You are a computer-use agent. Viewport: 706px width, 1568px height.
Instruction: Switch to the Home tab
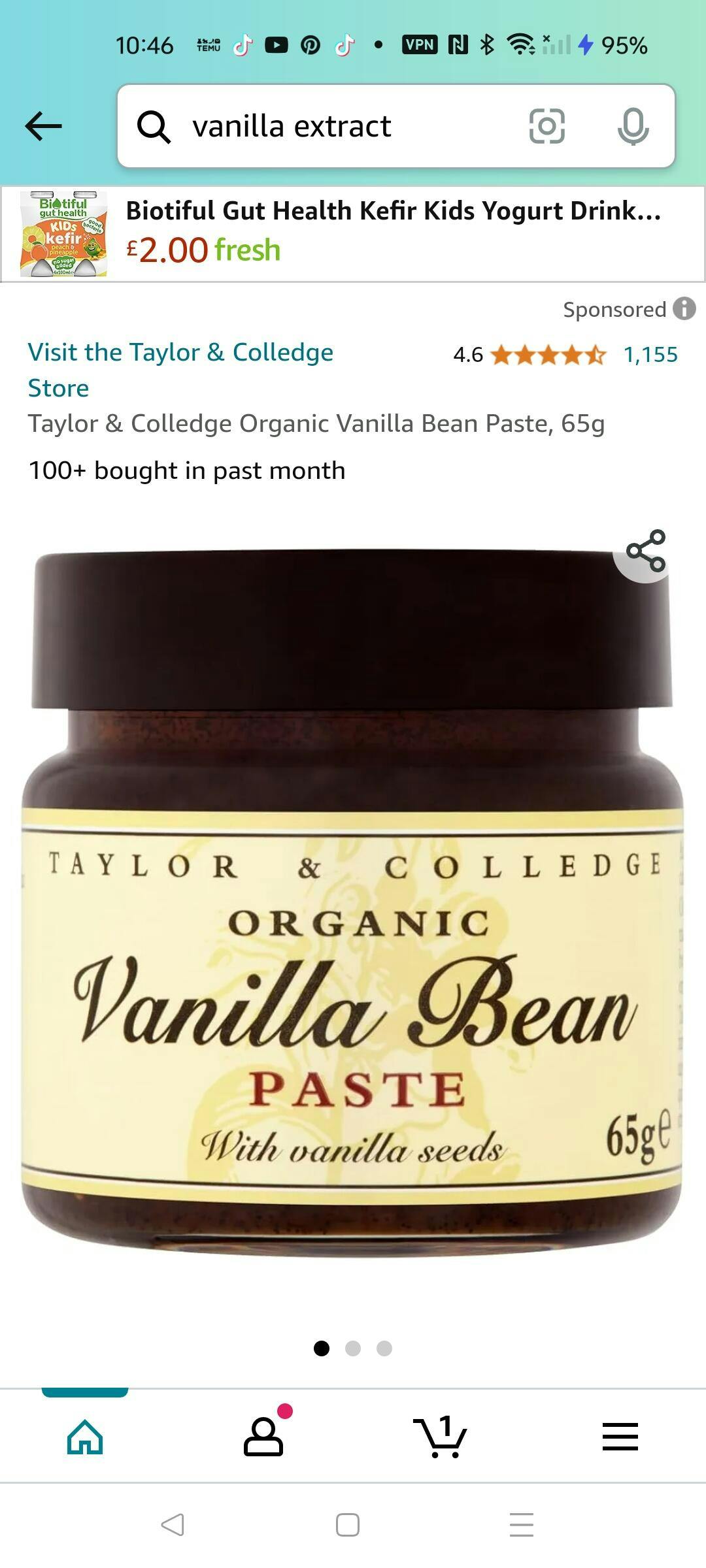[85, 1437]
